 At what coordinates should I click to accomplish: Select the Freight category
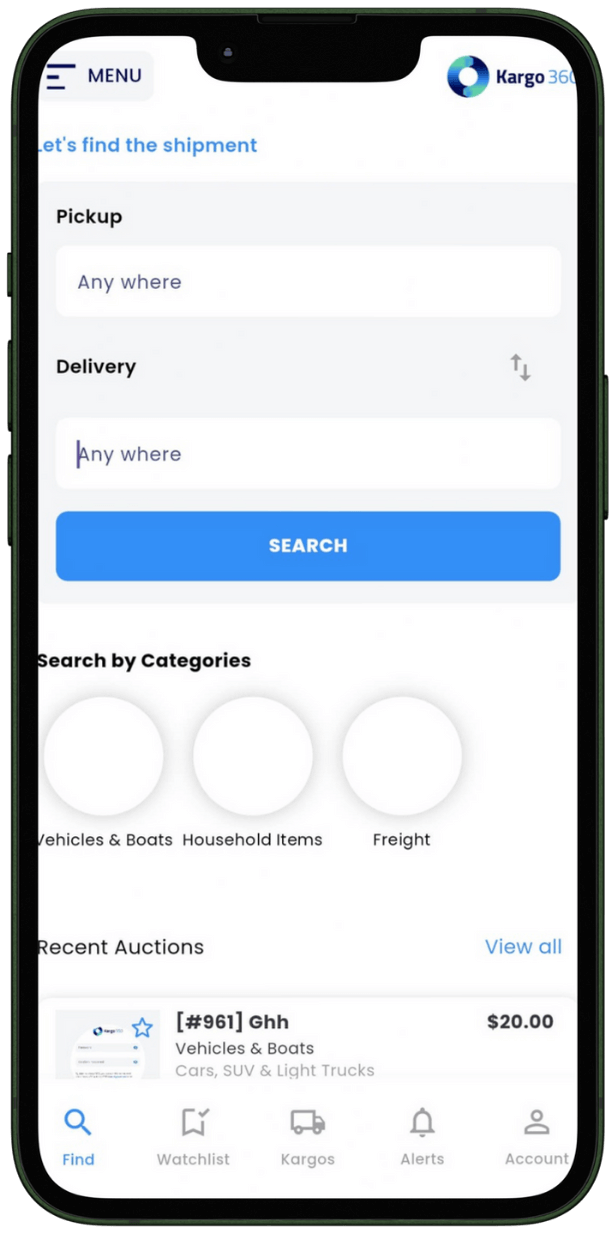(x=402, y=757)
